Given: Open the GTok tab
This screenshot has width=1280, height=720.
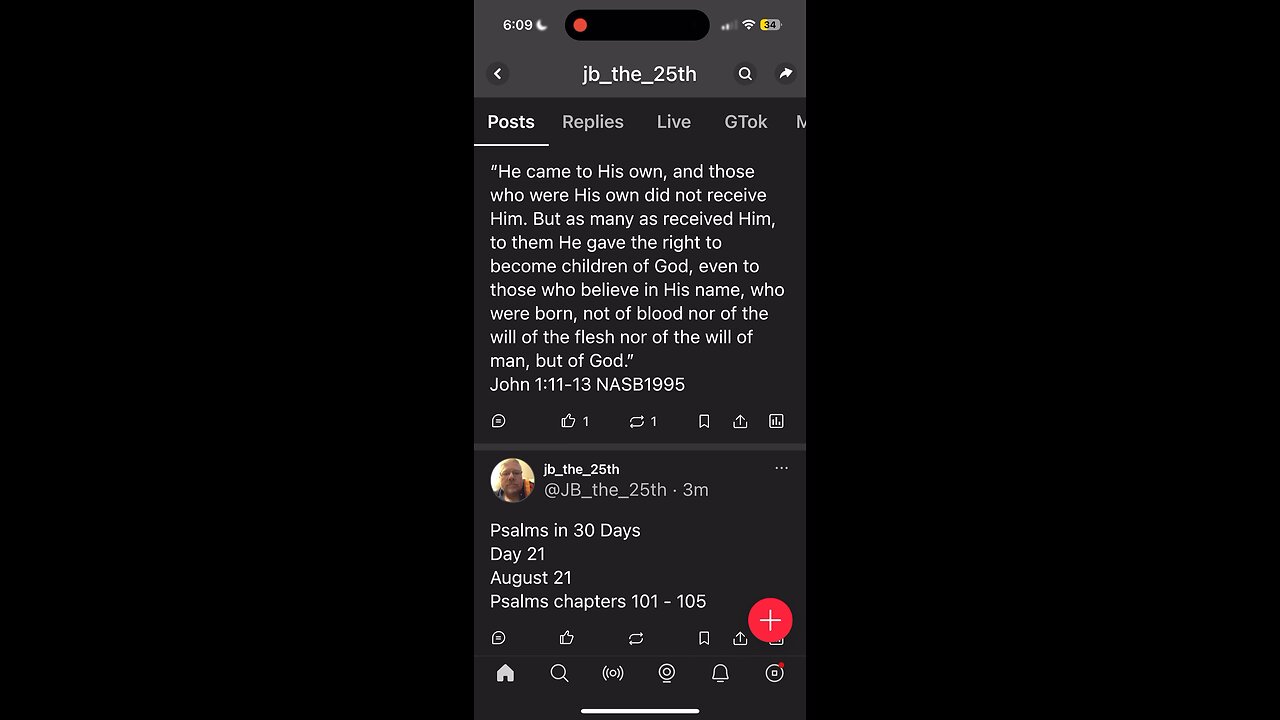Looking at the screenshot, I should [745, 122].
